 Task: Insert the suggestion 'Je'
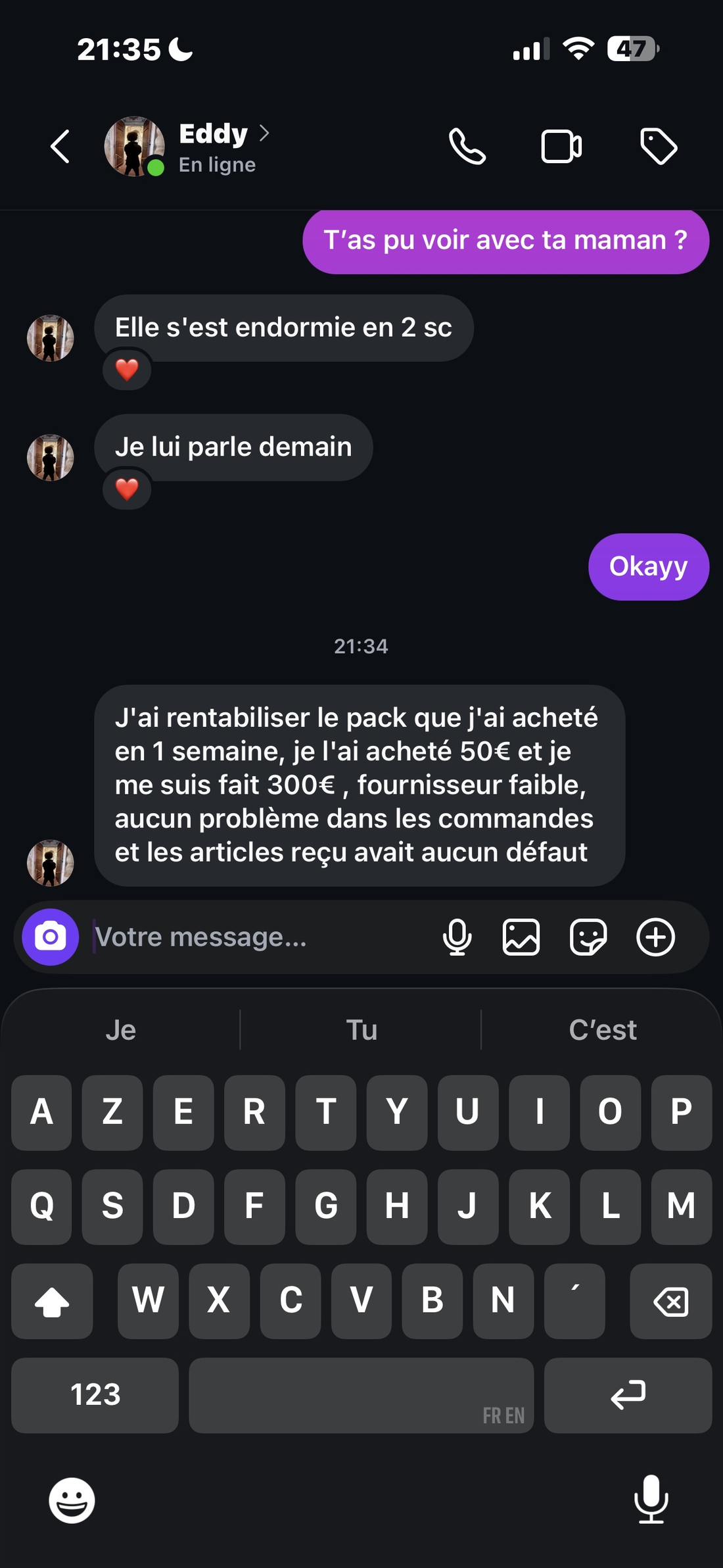click(x=120, y=1029)
